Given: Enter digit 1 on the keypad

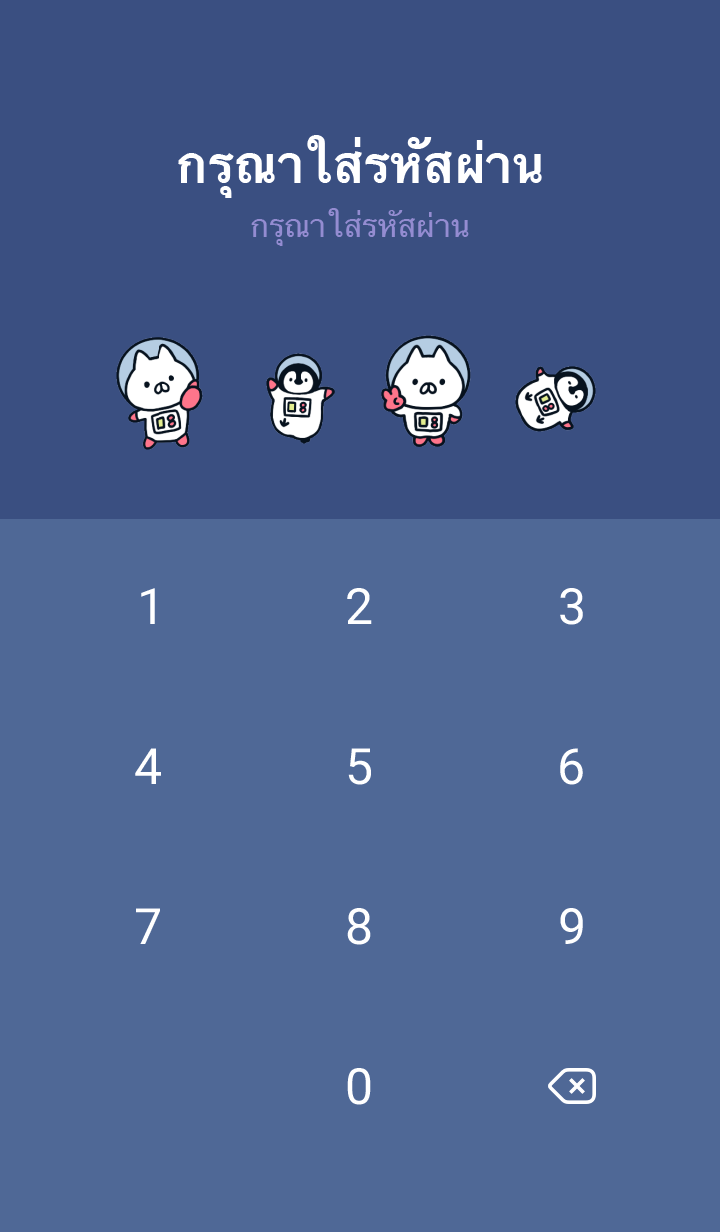Looking at the screenshot, I should 149,607.
